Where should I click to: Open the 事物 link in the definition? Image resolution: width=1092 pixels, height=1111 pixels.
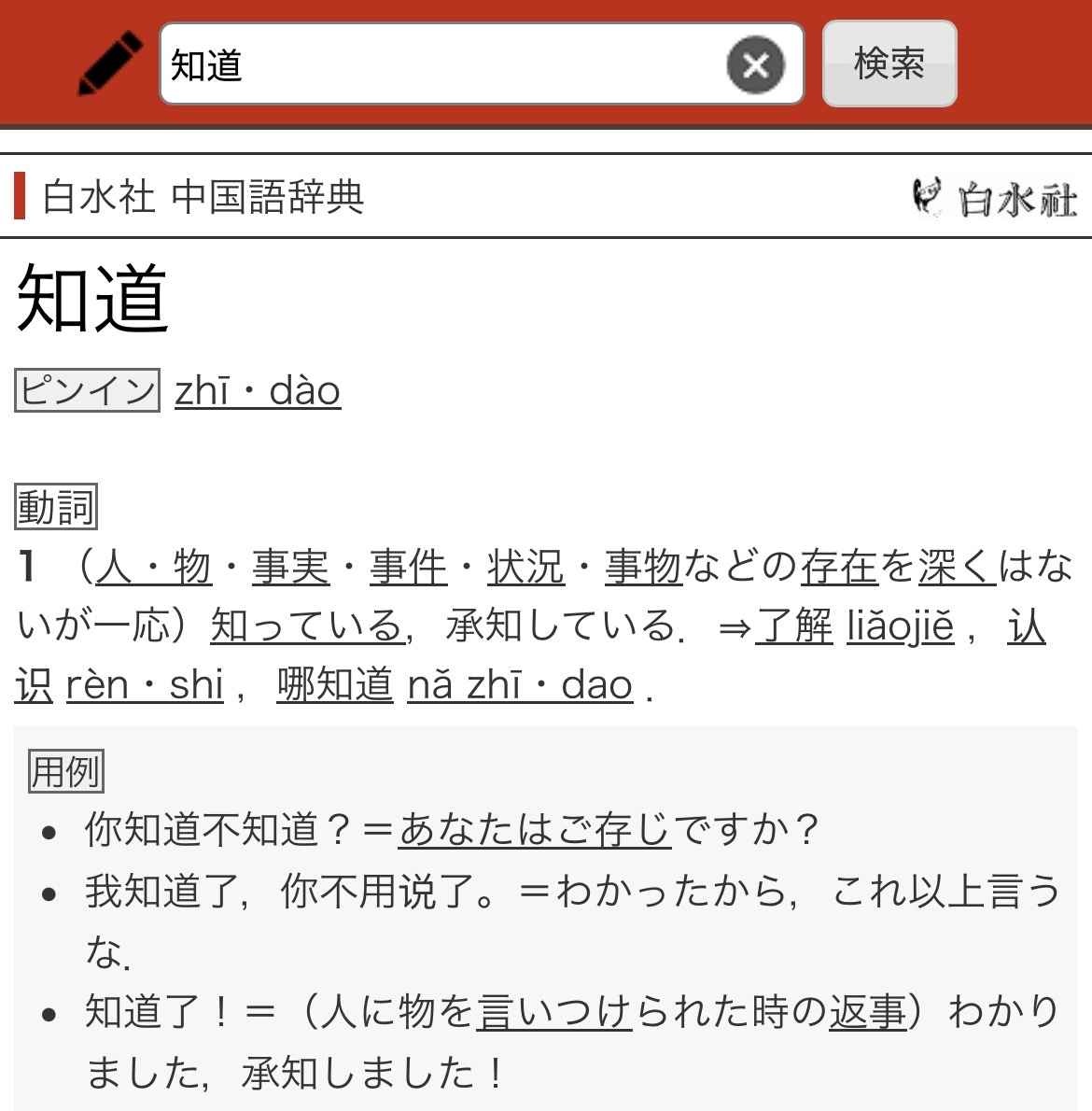643,567
